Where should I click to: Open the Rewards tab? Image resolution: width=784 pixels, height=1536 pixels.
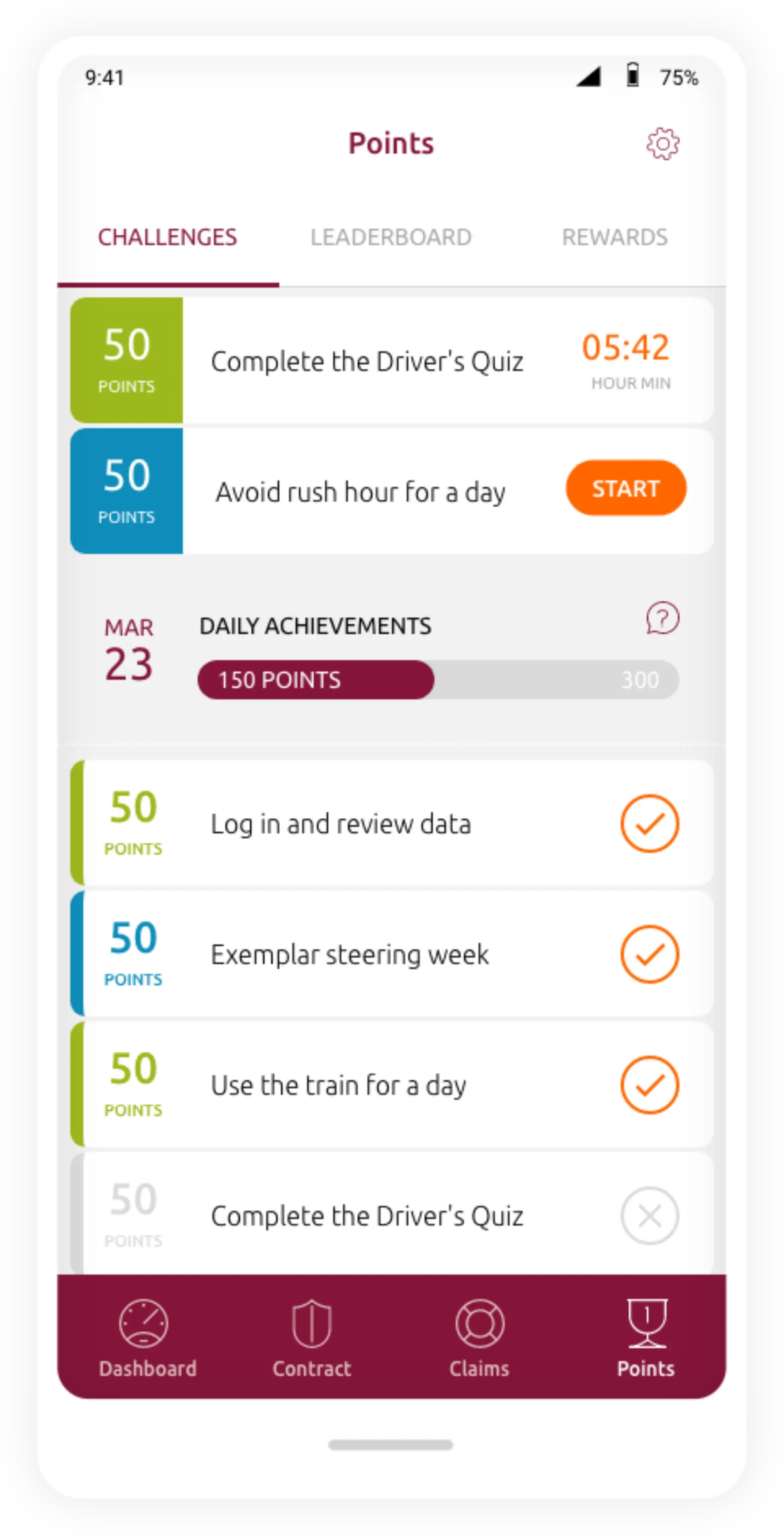pyautogui.click(x=615, y=237)
